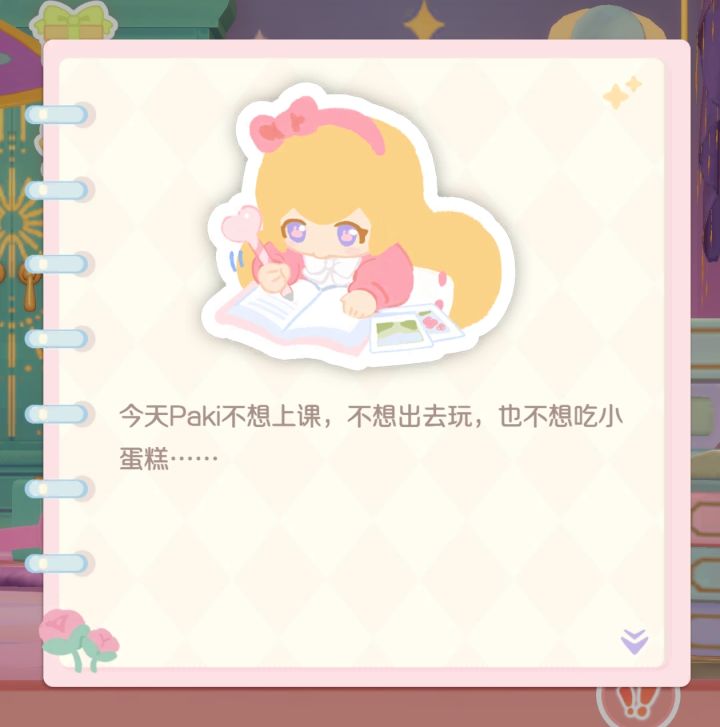
Task: Tap the photo tucked into Paki's notebook
Action: click(x=404, y=327)
